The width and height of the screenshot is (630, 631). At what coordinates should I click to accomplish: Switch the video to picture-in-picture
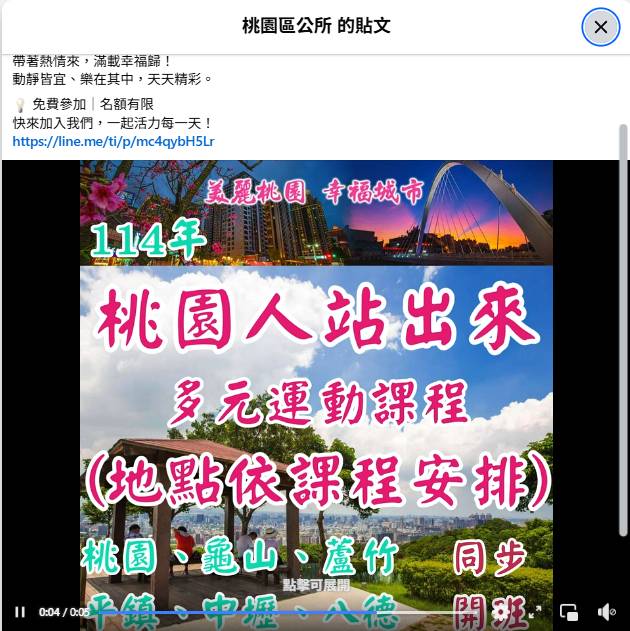pos(569,612)
